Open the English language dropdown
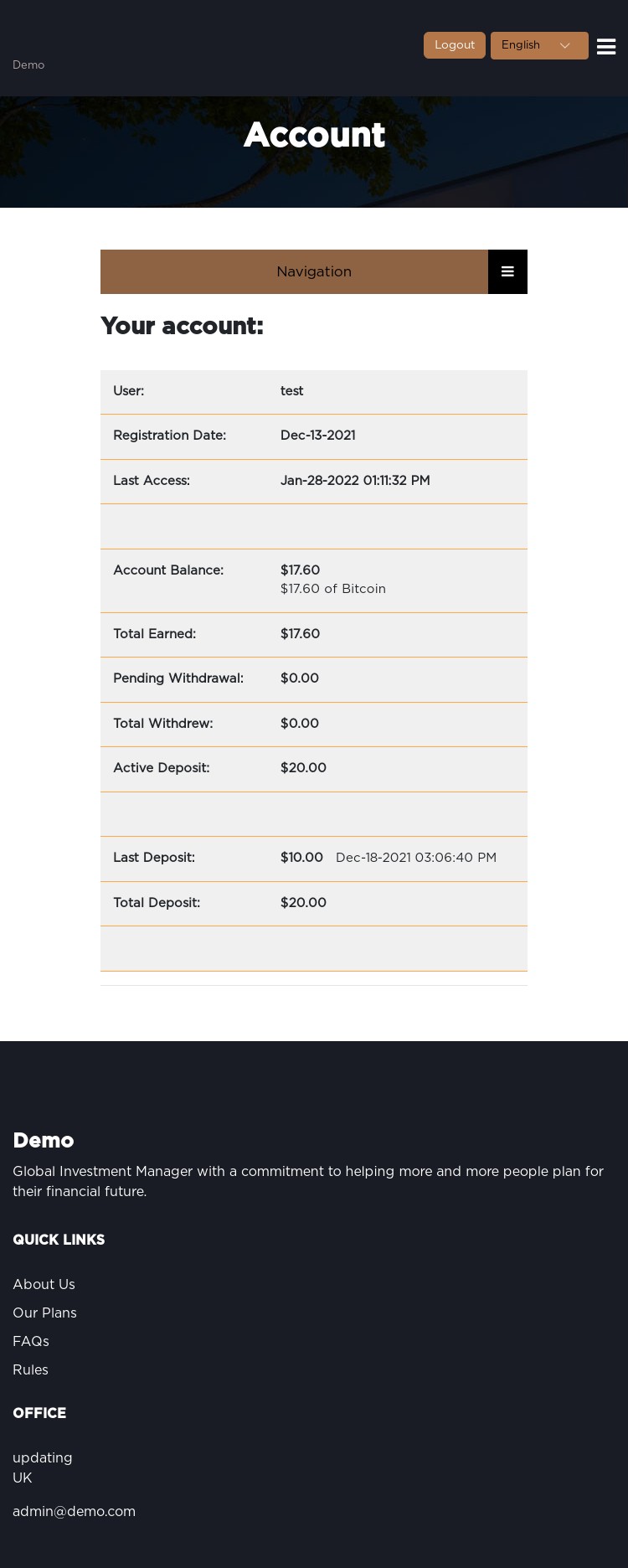This screenshot has height=1568, width=628. [538, 45]
